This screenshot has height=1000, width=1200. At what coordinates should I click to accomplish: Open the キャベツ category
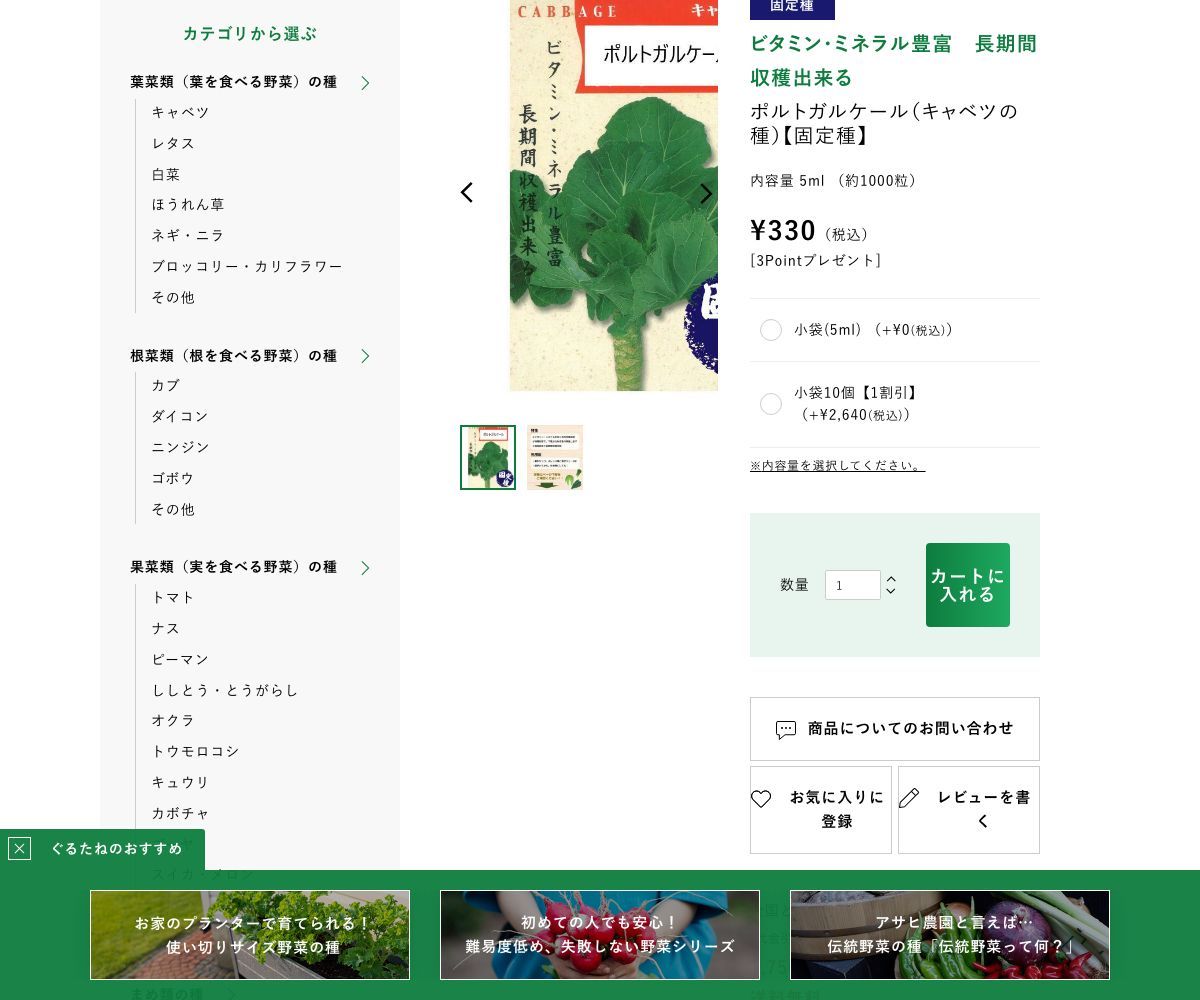[x=180, y=112]
